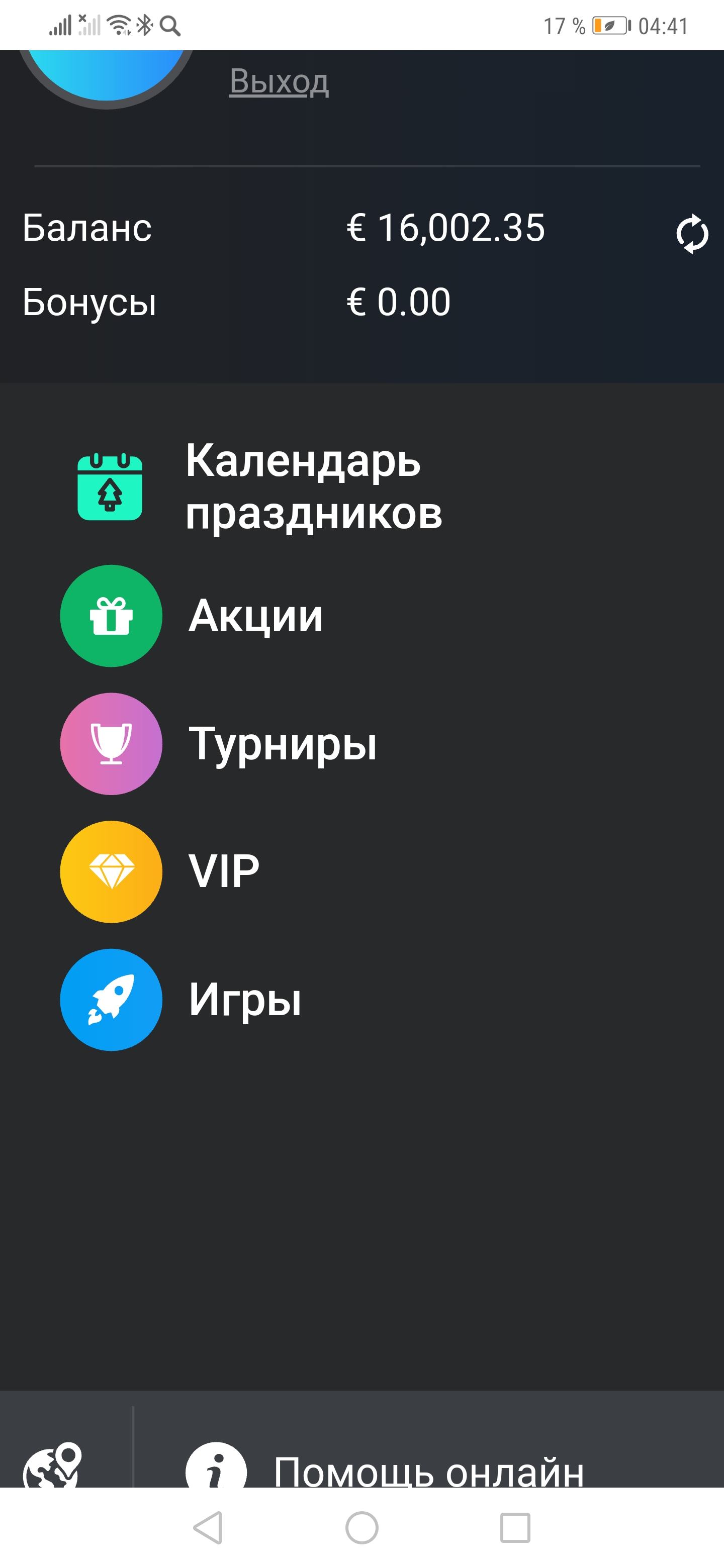Viewport: 724px width, 1568px height.
Task: Open the Турниры menu entry
Action: 283,743
